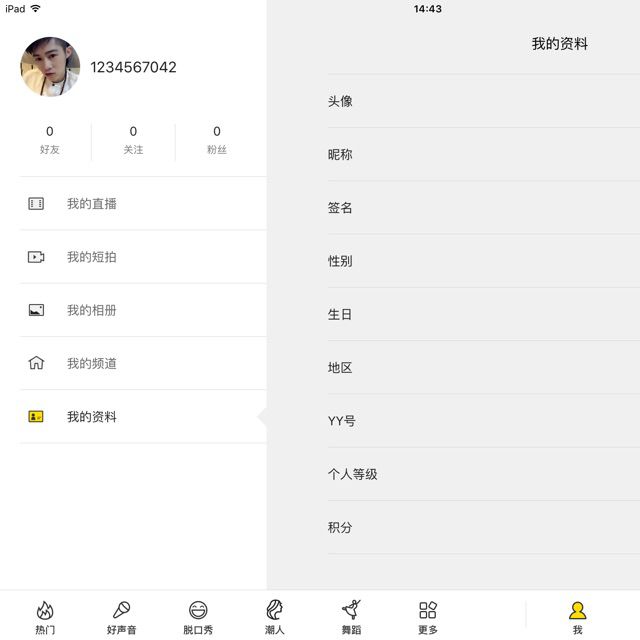Open 我的频道 channel page
The width and height of the screenshot is (640, 640).
[x=133, y=363]
